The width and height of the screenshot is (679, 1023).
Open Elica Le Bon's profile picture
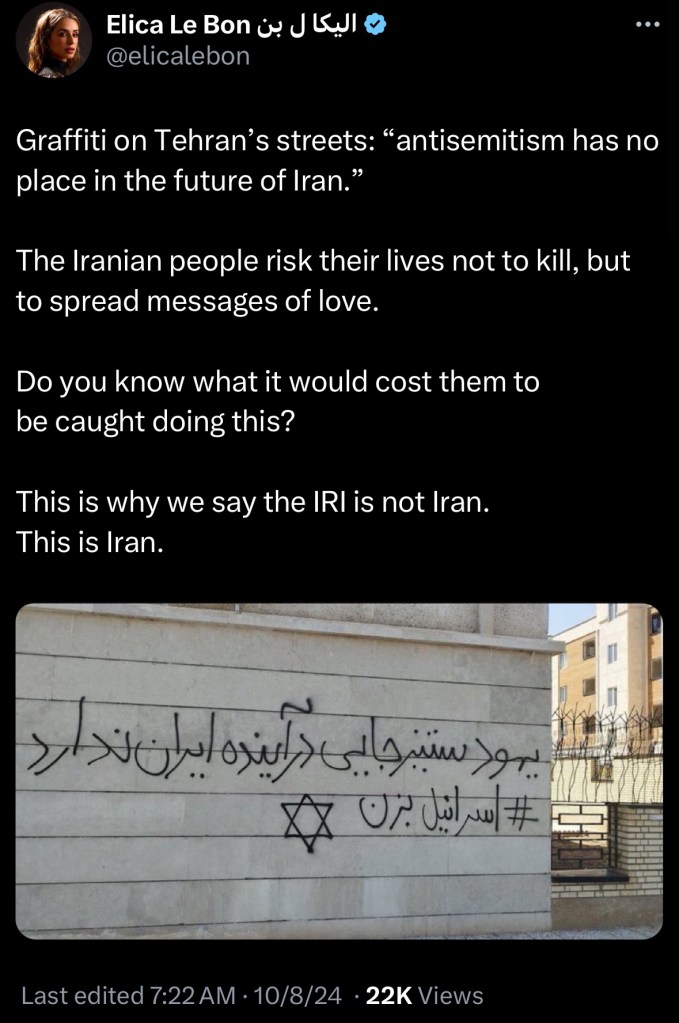point(53,41)
